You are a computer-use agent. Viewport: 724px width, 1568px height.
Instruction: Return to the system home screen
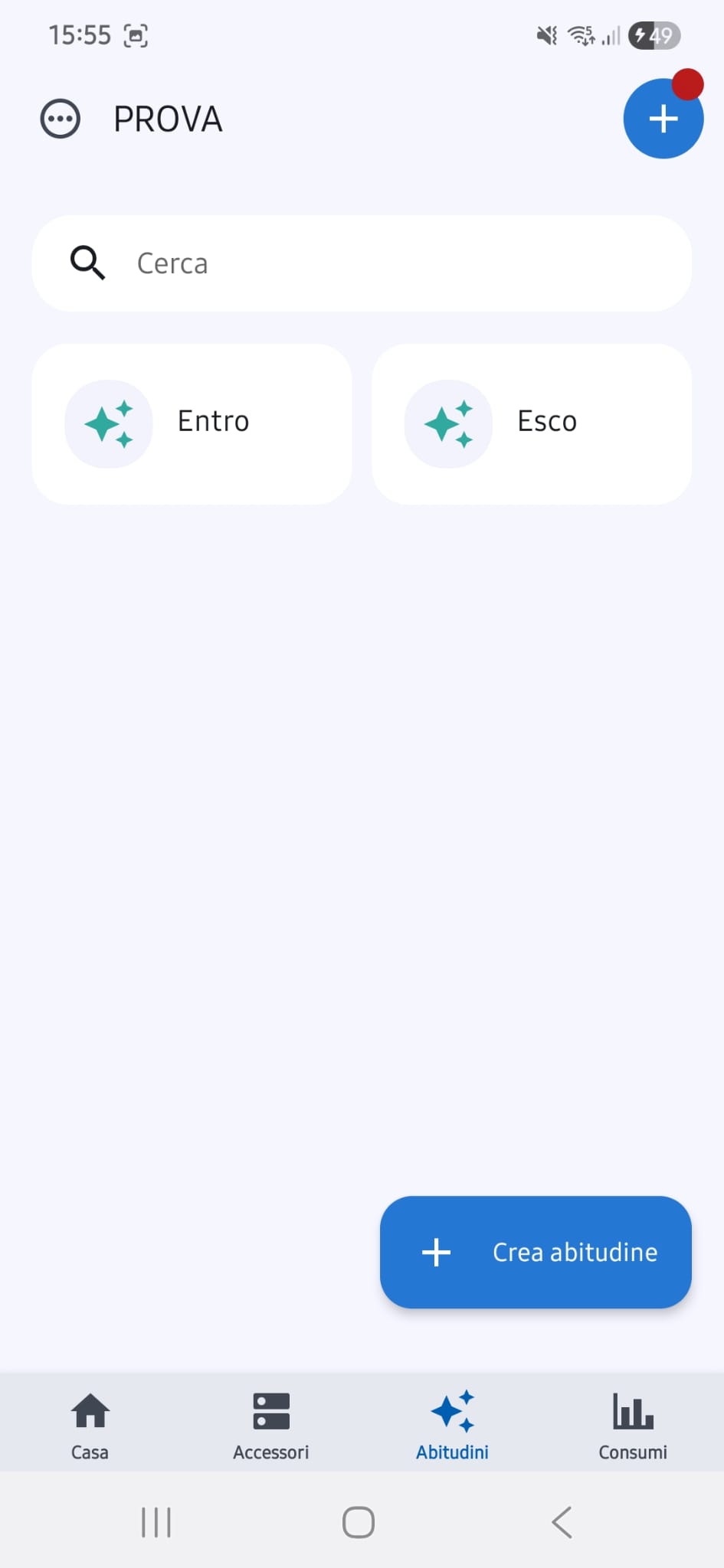tap(359, 1522)
